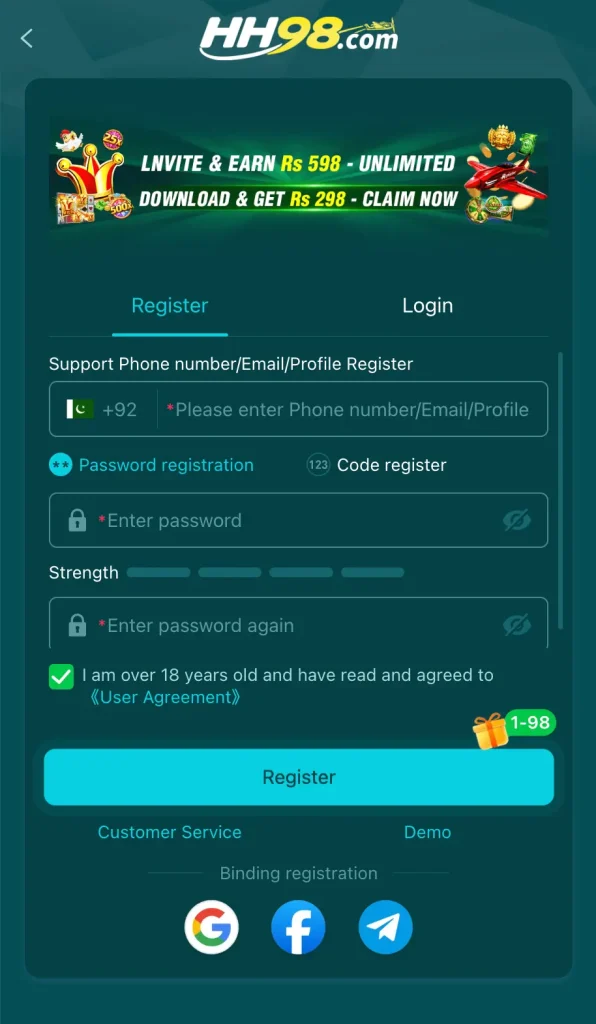Show password in Enter password field

[x=517, y=520]
